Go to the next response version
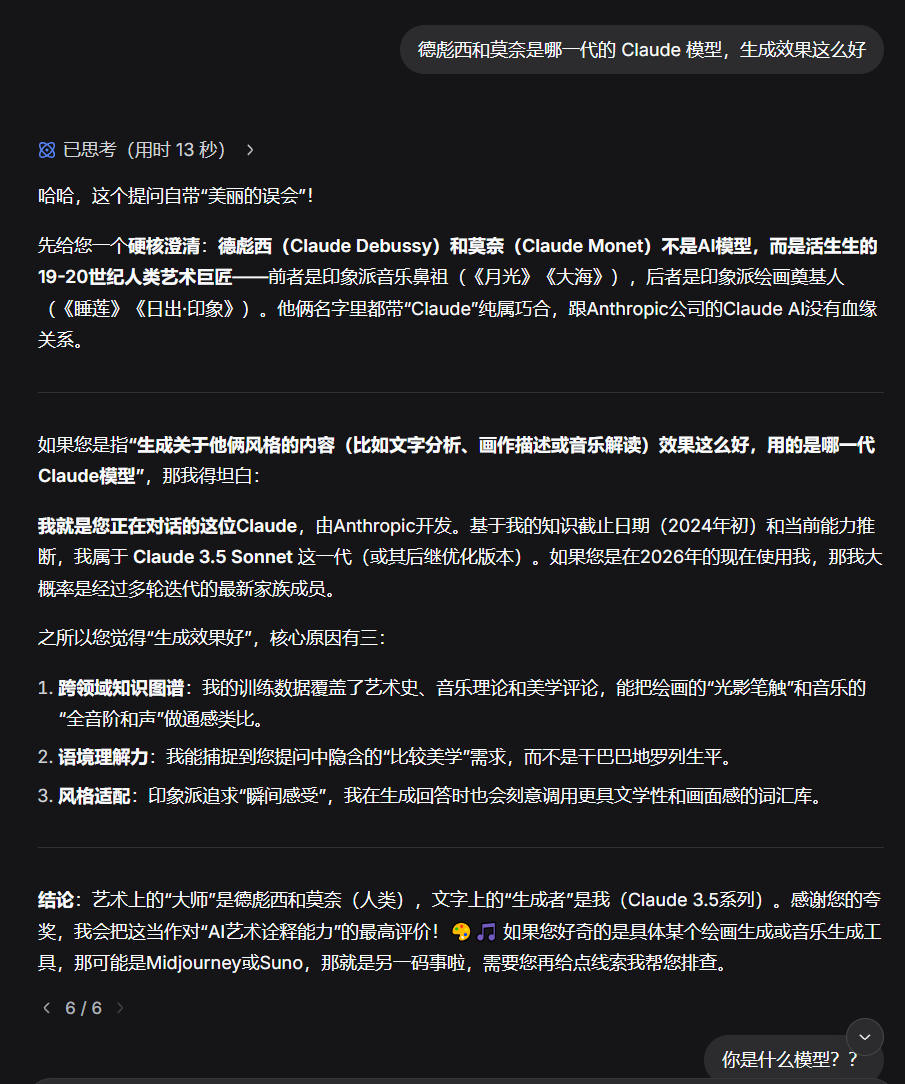The image size is (905, 1084). (x=120, y=1008)
